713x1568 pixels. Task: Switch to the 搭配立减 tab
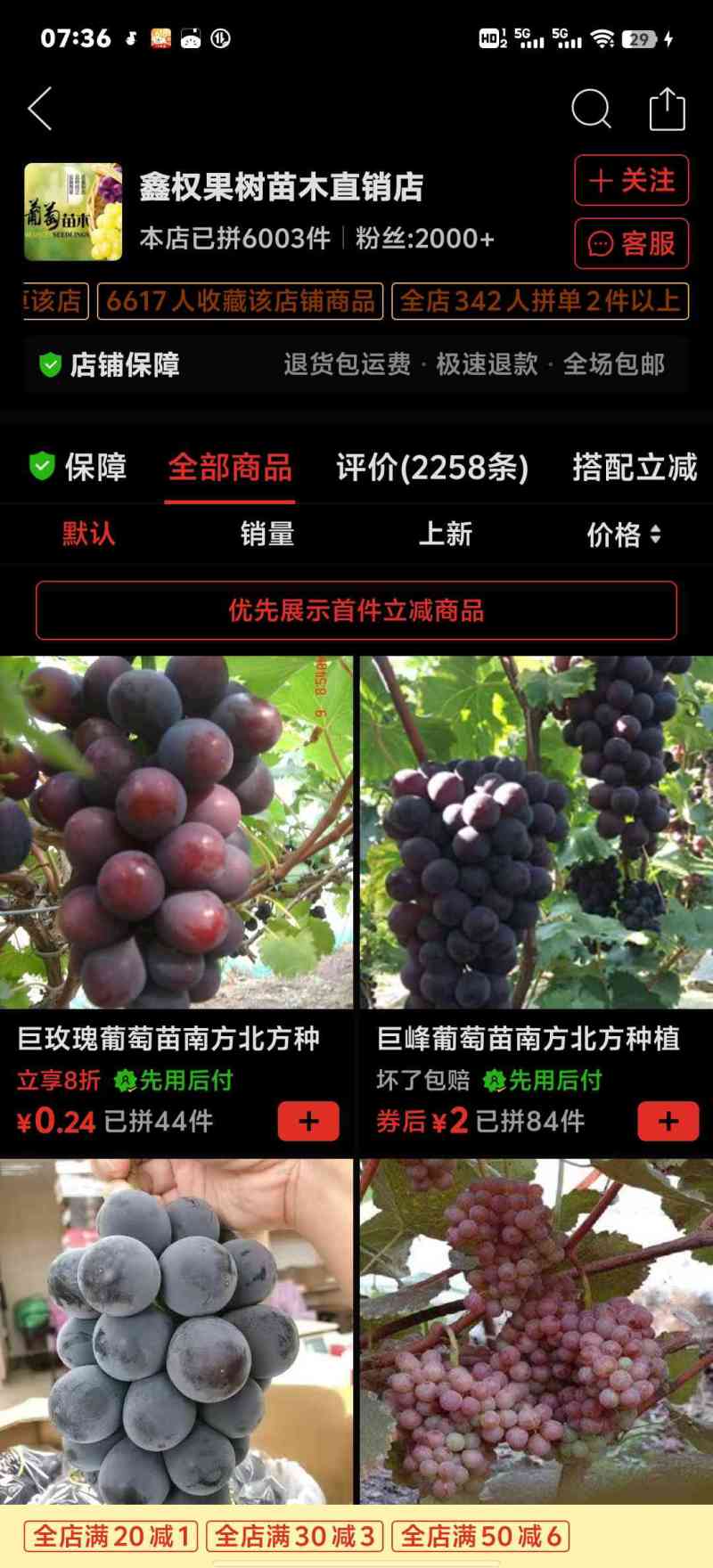point(635,467)
